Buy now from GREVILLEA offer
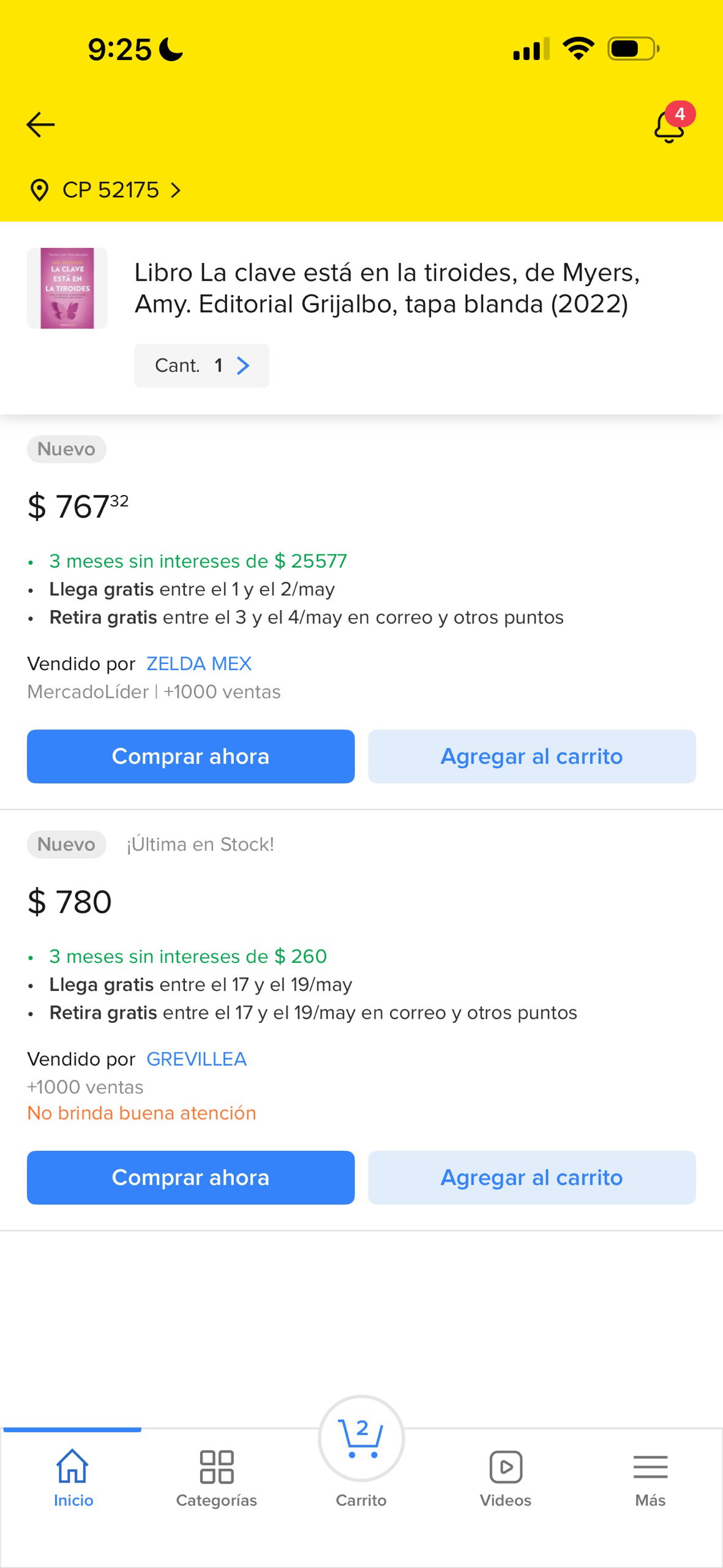Image resolution: width=723 pixels, height=1568 pixels. click(x=190, y=1177)
